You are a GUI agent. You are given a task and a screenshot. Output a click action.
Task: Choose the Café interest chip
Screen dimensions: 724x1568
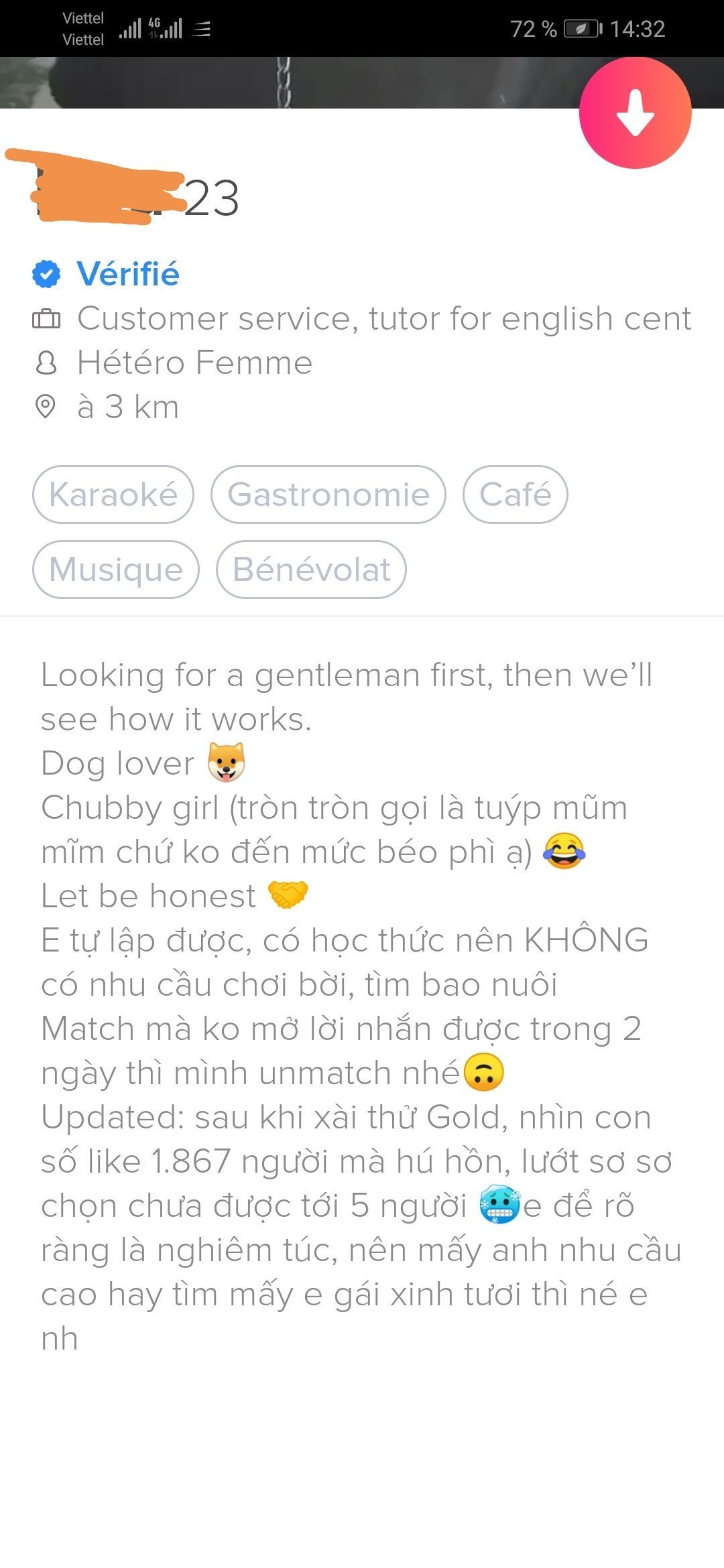pyautogui.click(x=516, y=495)
